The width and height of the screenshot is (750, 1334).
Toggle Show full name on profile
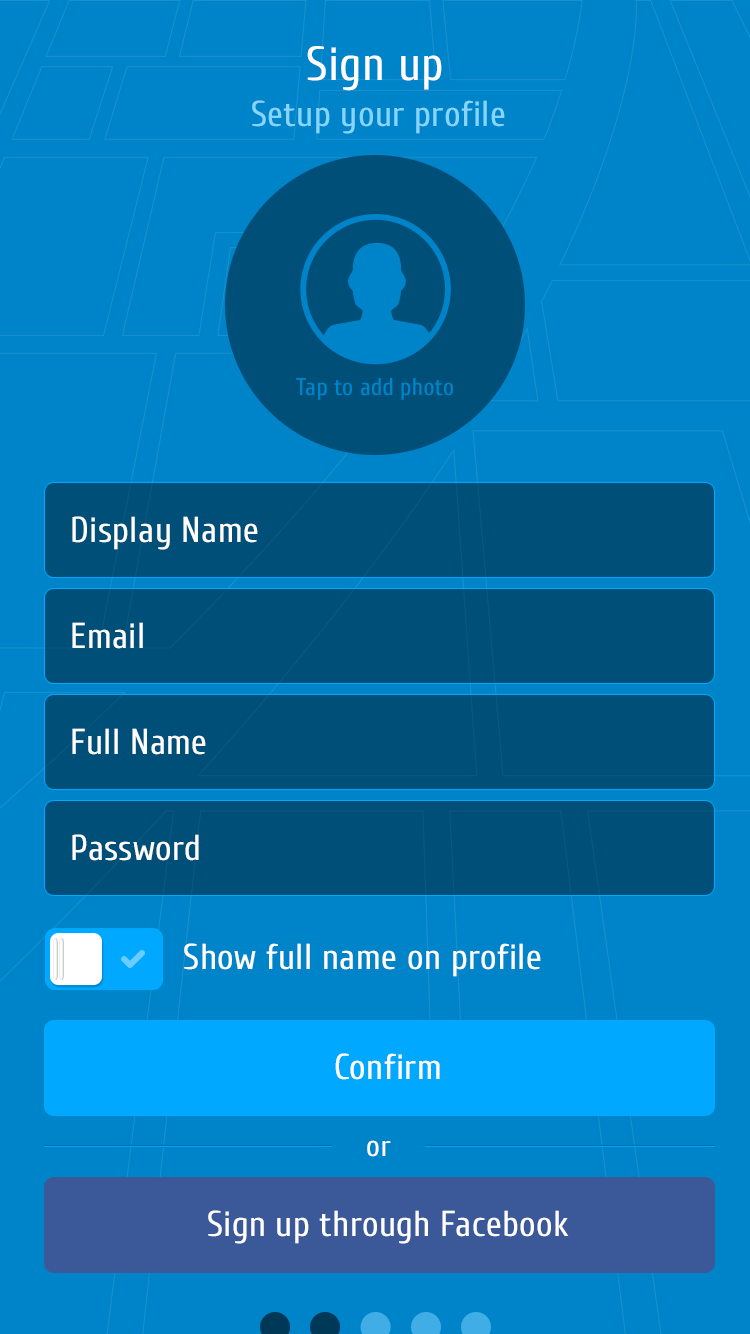click(104, 959)
